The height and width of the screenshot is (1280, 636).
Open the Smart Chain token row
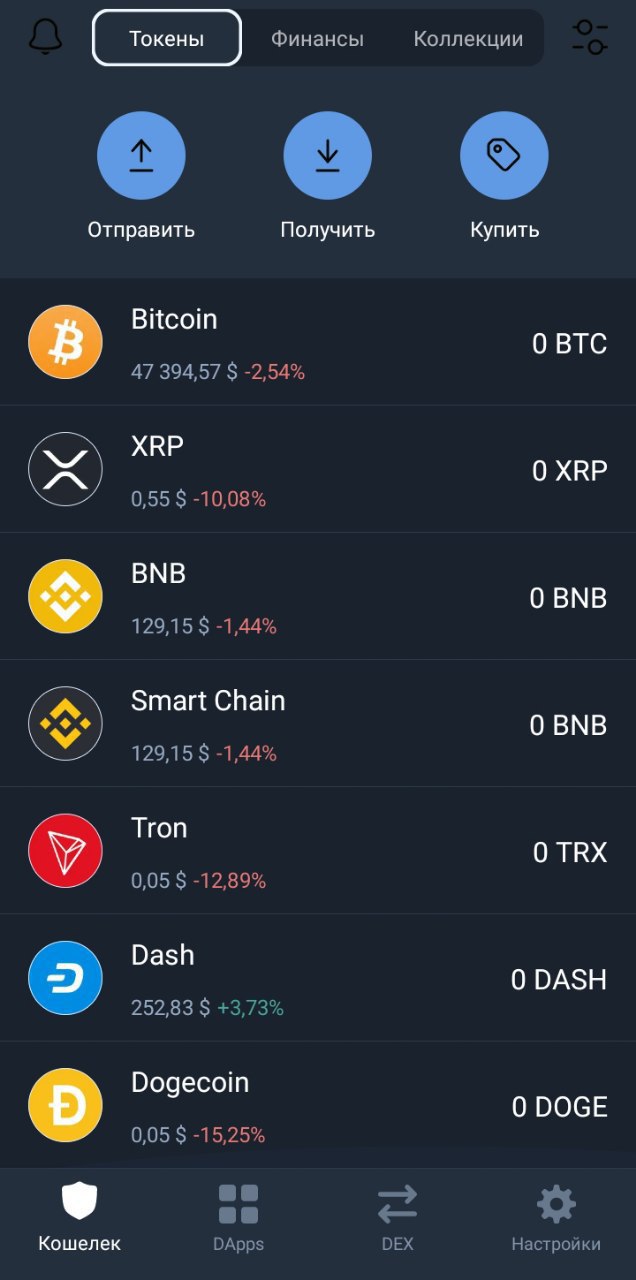(318, 724)
